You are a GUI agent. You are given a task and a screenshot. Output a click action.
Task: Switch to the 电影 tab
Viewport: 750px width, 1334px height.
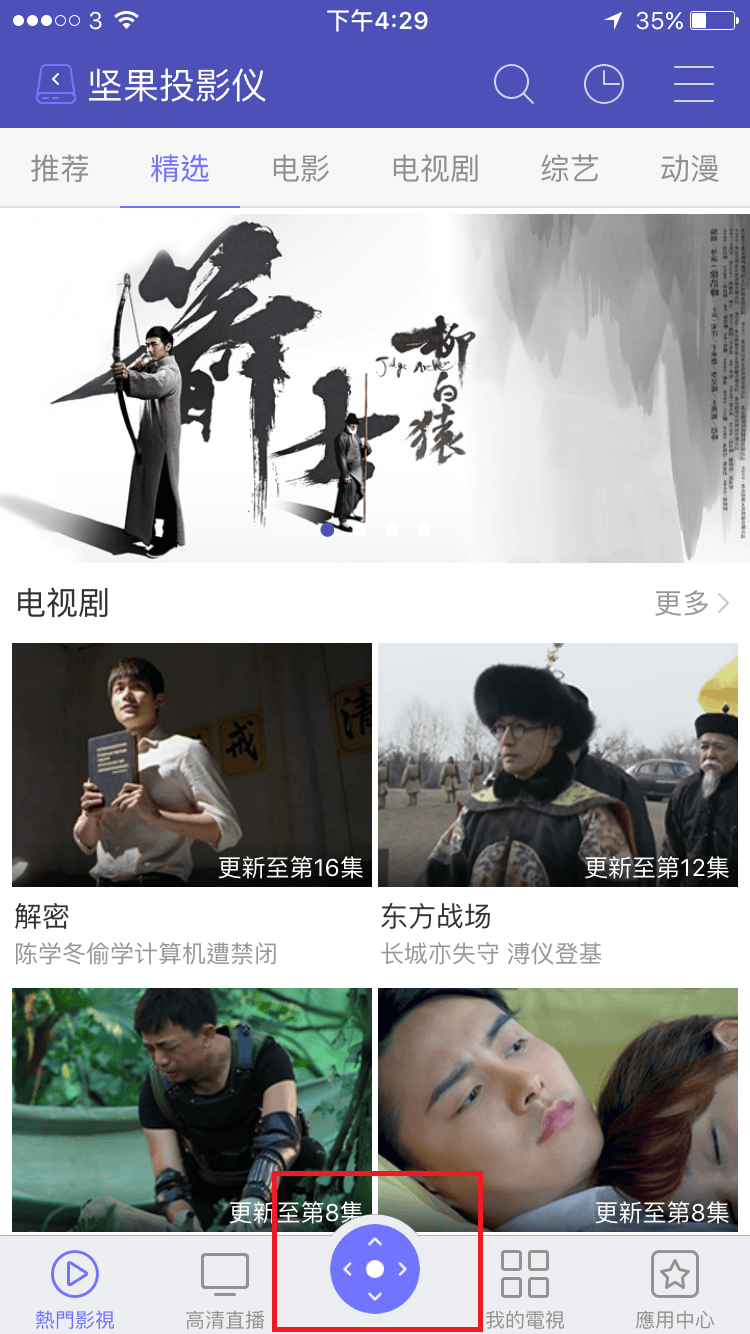(x=300, y=169)
